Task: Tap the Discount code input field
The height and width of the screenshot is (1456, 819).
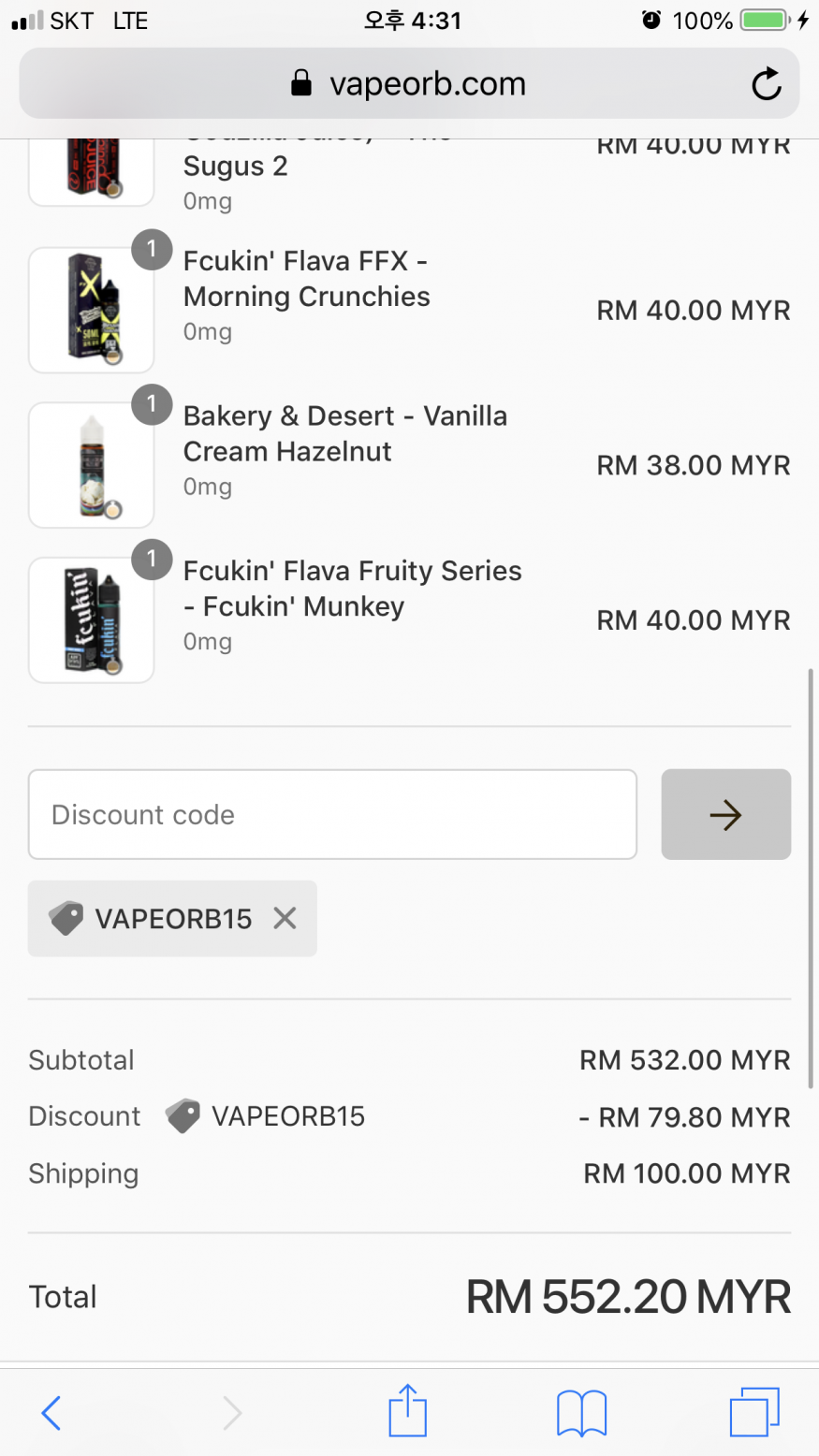Action: [x=332, y=814]
